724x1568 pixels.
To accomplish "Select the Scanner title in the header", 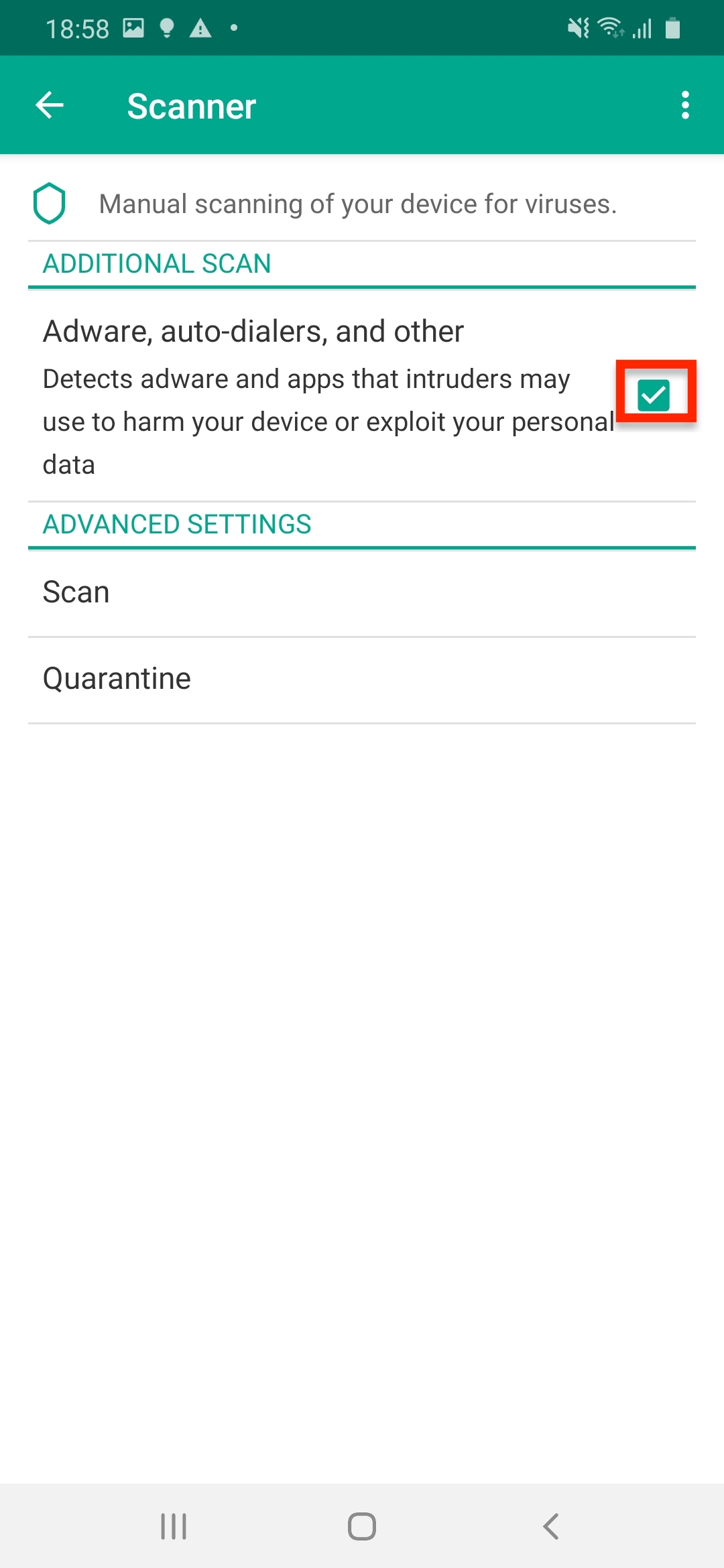I will click(191, 105).
